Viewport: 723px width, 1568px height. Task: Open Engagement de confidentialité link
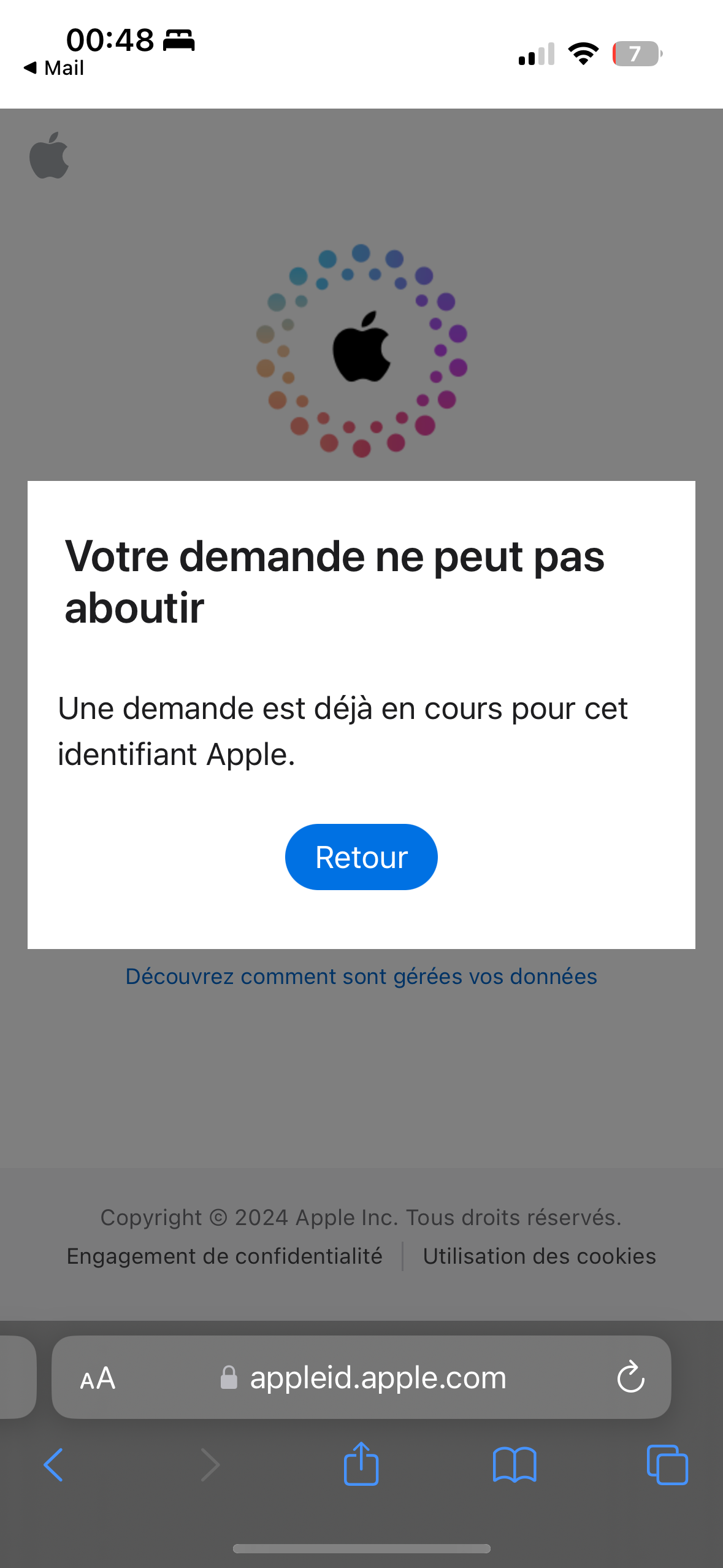tap(224, 1256)
